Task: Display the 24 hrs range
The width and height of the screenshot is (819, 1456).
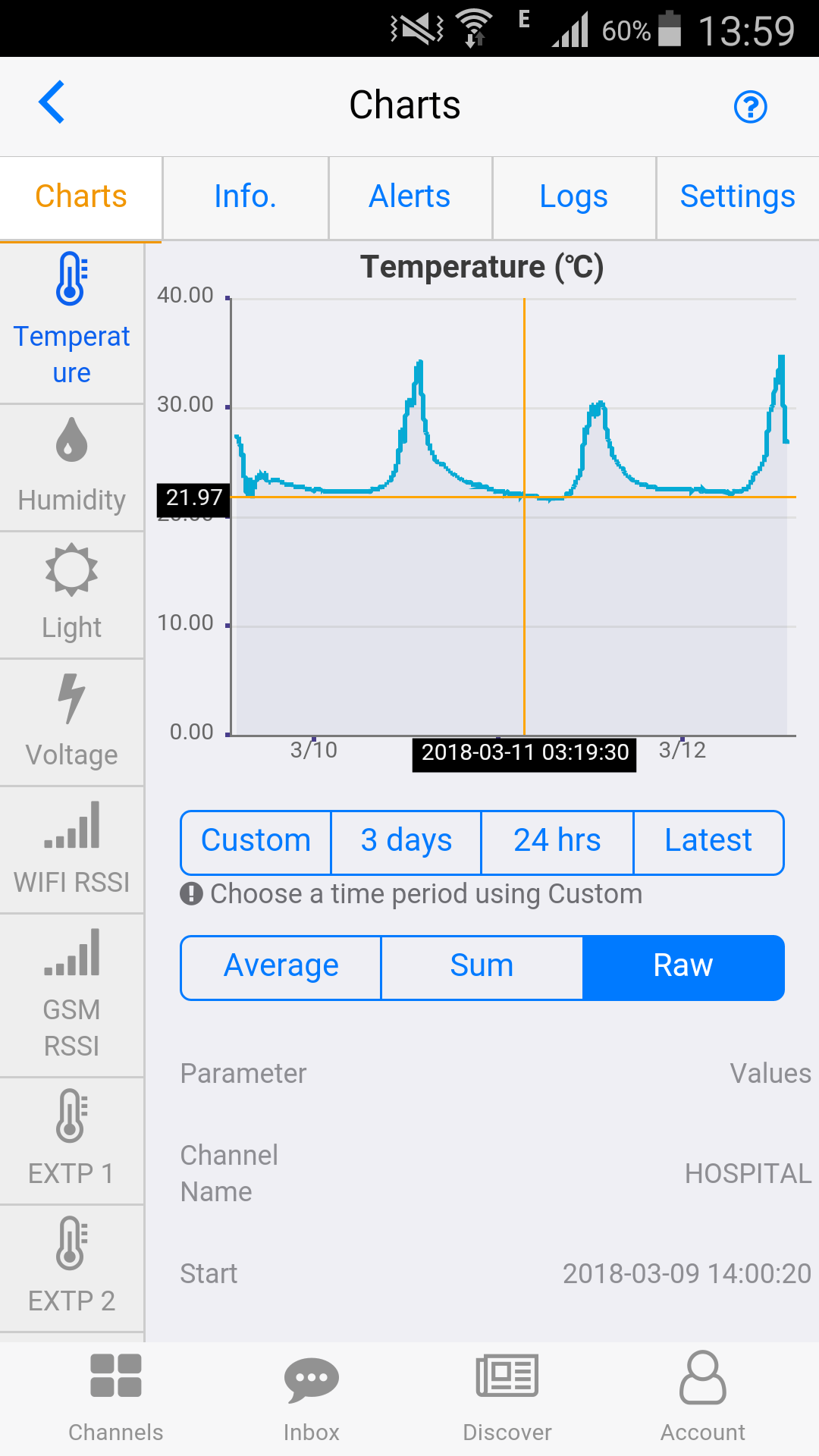Action: point(557,842)
